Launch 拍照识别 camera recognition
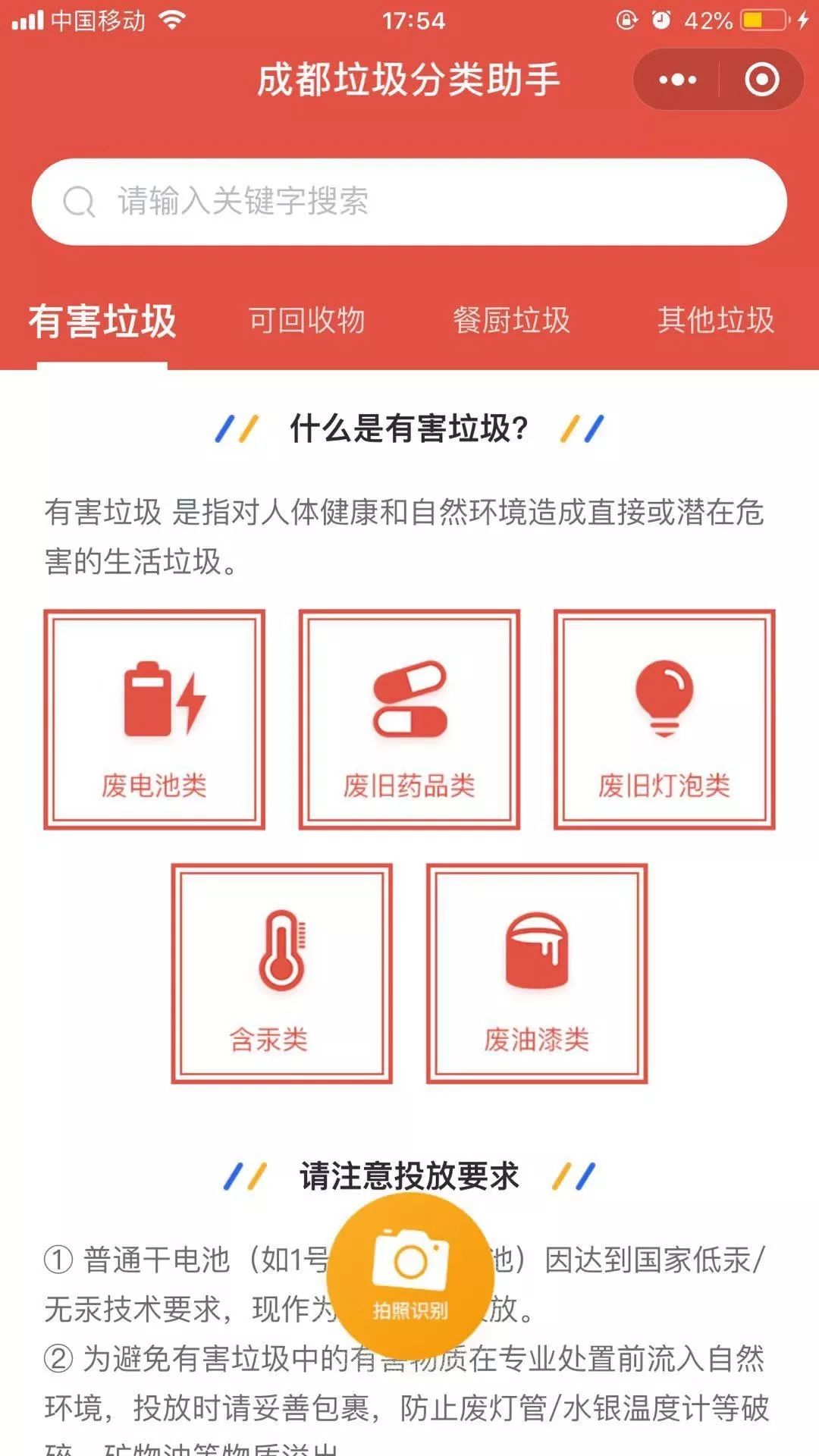 pyautogui.click(x=409, y=1276)
